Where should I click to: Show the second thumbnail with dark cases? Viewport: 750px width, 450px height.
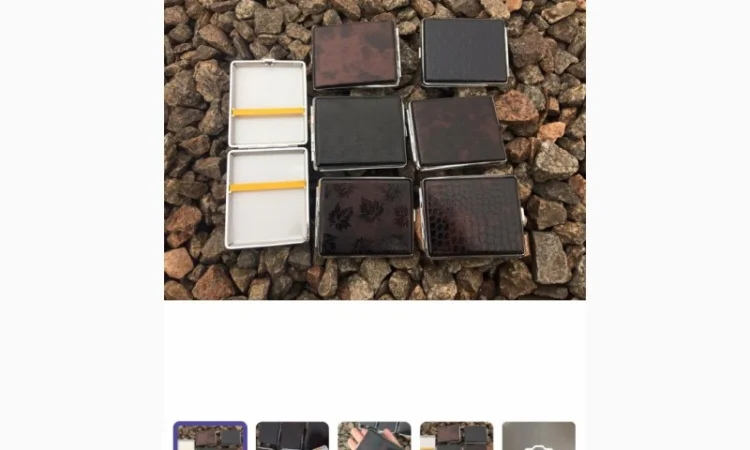[292, 437]
